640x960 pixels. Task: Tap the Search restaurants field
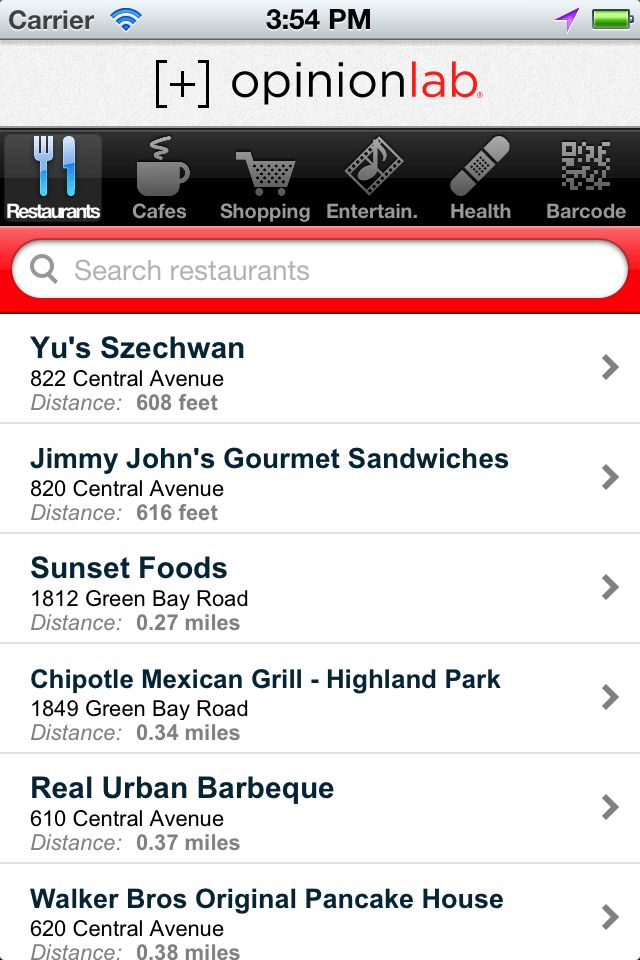tap(320, 270)
